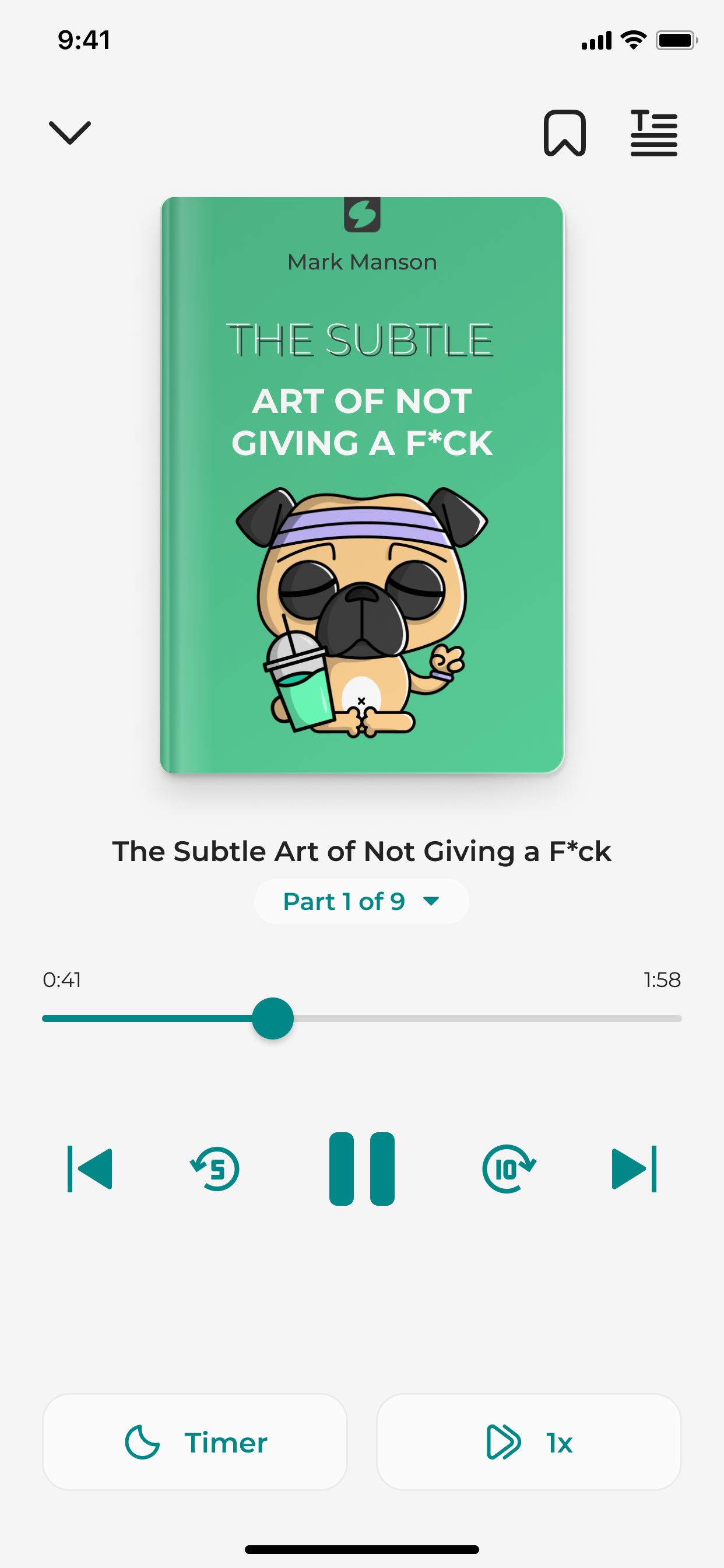Set a sleep Timer
This screenshot has width=724, height=1568.
pyautogui.click(x=195, y=1442)
